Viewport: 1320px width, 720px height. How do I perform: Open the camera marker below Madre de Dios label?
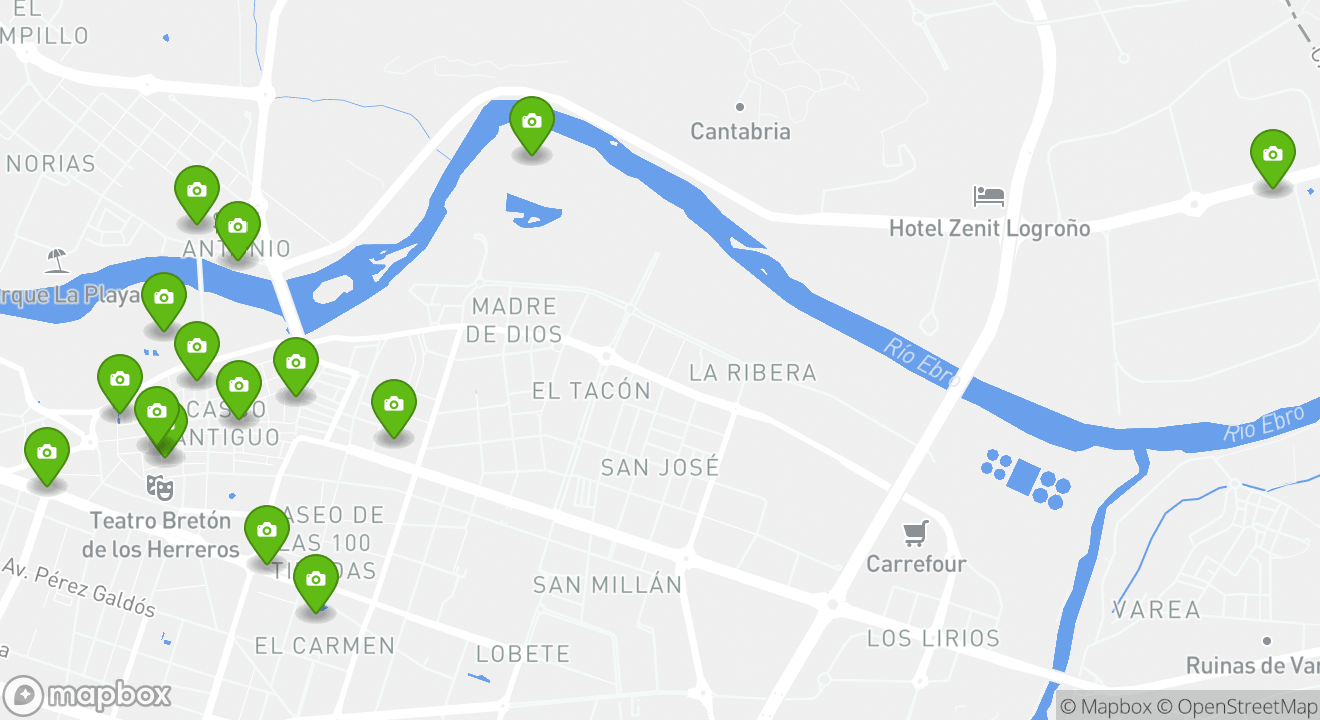[x=394, y=406]
